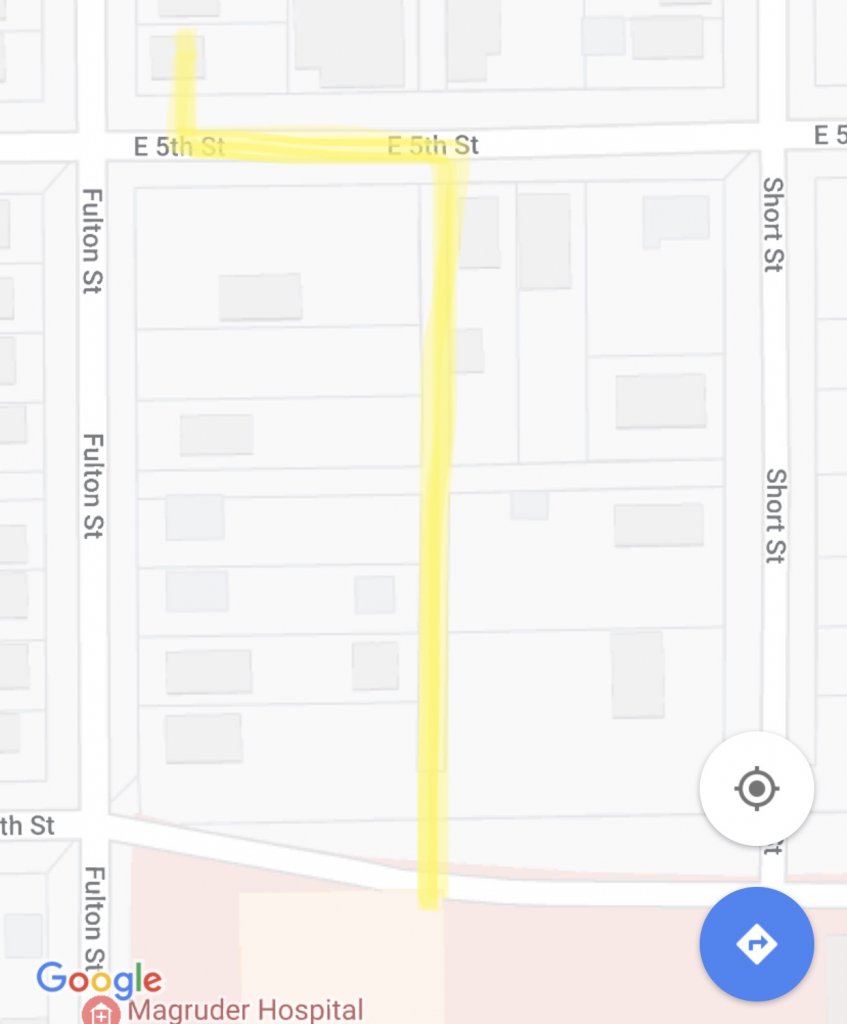Open directions with the blue arrow button

757,943
